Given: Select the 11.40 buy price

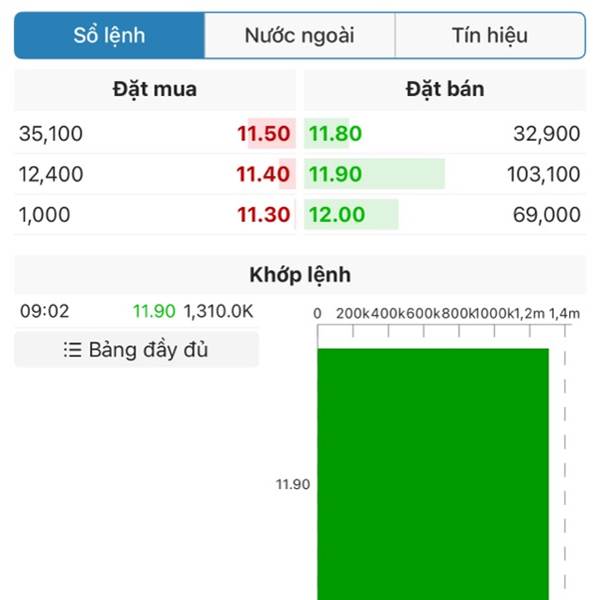Looking at the screenshot, I should point(263,174).
